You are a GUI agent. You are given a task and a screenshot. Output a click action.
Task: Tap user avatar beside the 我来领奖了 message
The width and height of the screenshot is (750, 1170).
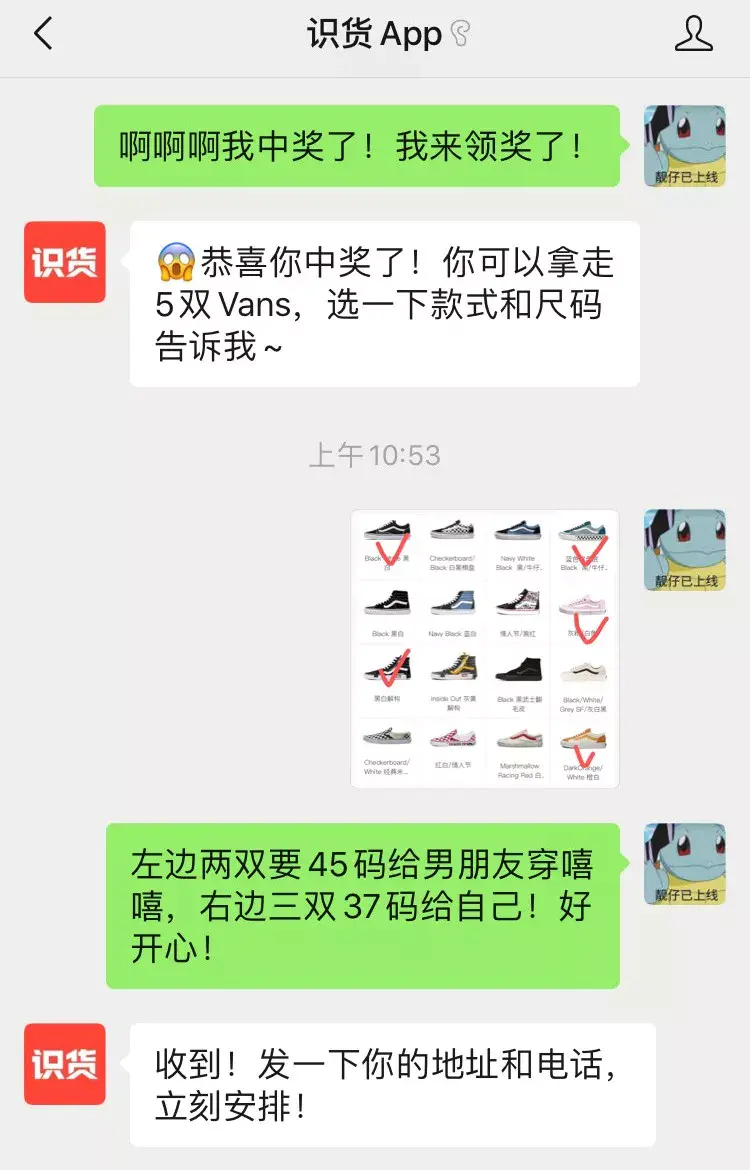tap(684, 146)
